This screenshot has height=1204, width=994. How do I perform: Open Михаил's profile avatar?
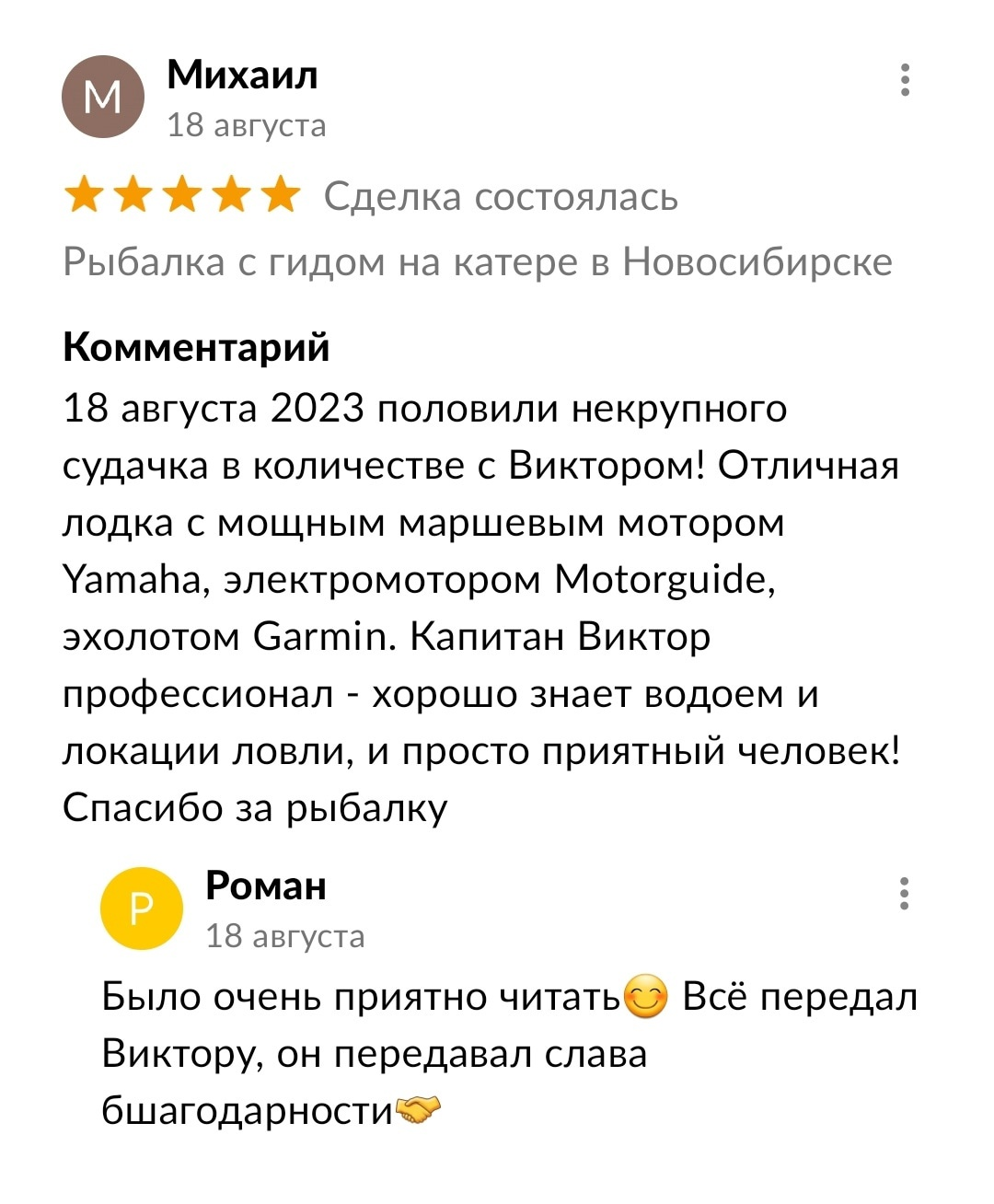tap(102, 97)
